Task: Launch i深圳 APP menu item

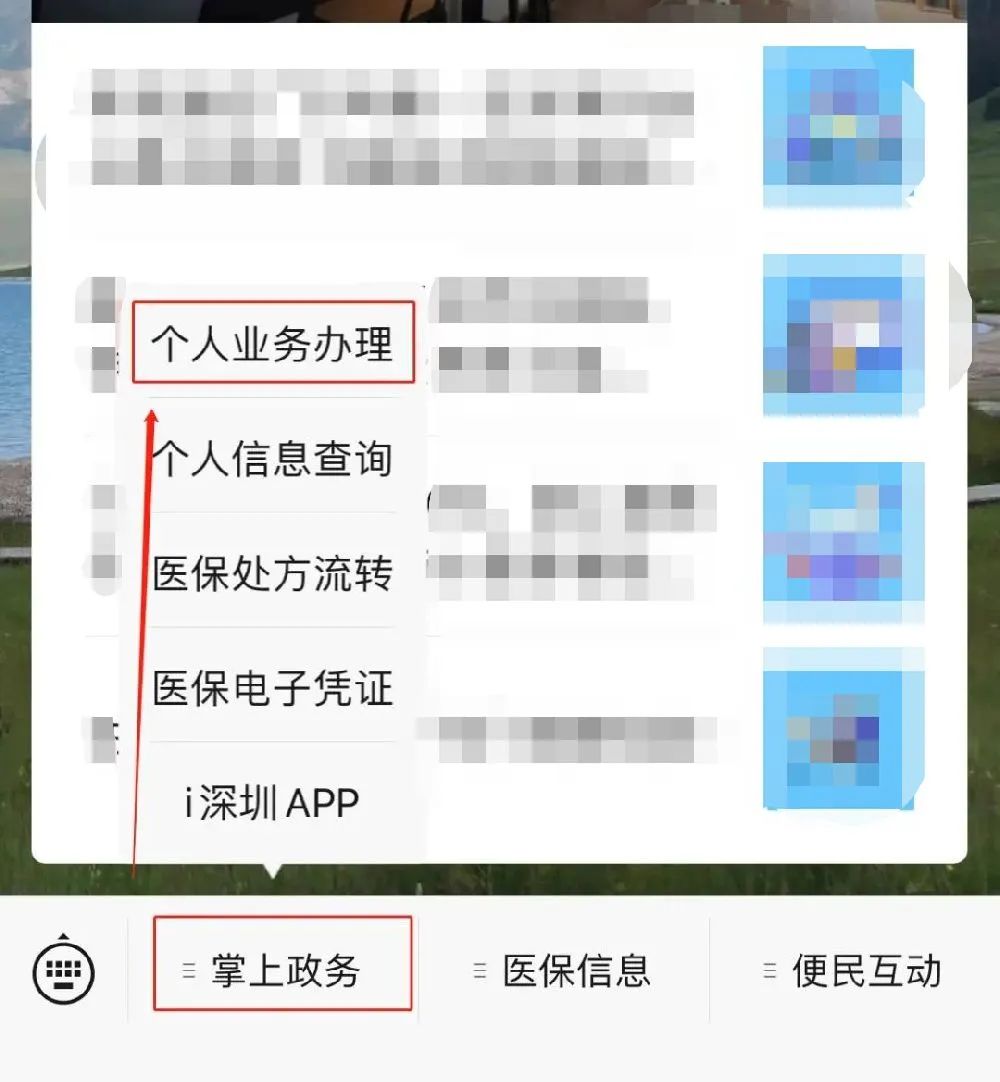Action: [272, 803]
